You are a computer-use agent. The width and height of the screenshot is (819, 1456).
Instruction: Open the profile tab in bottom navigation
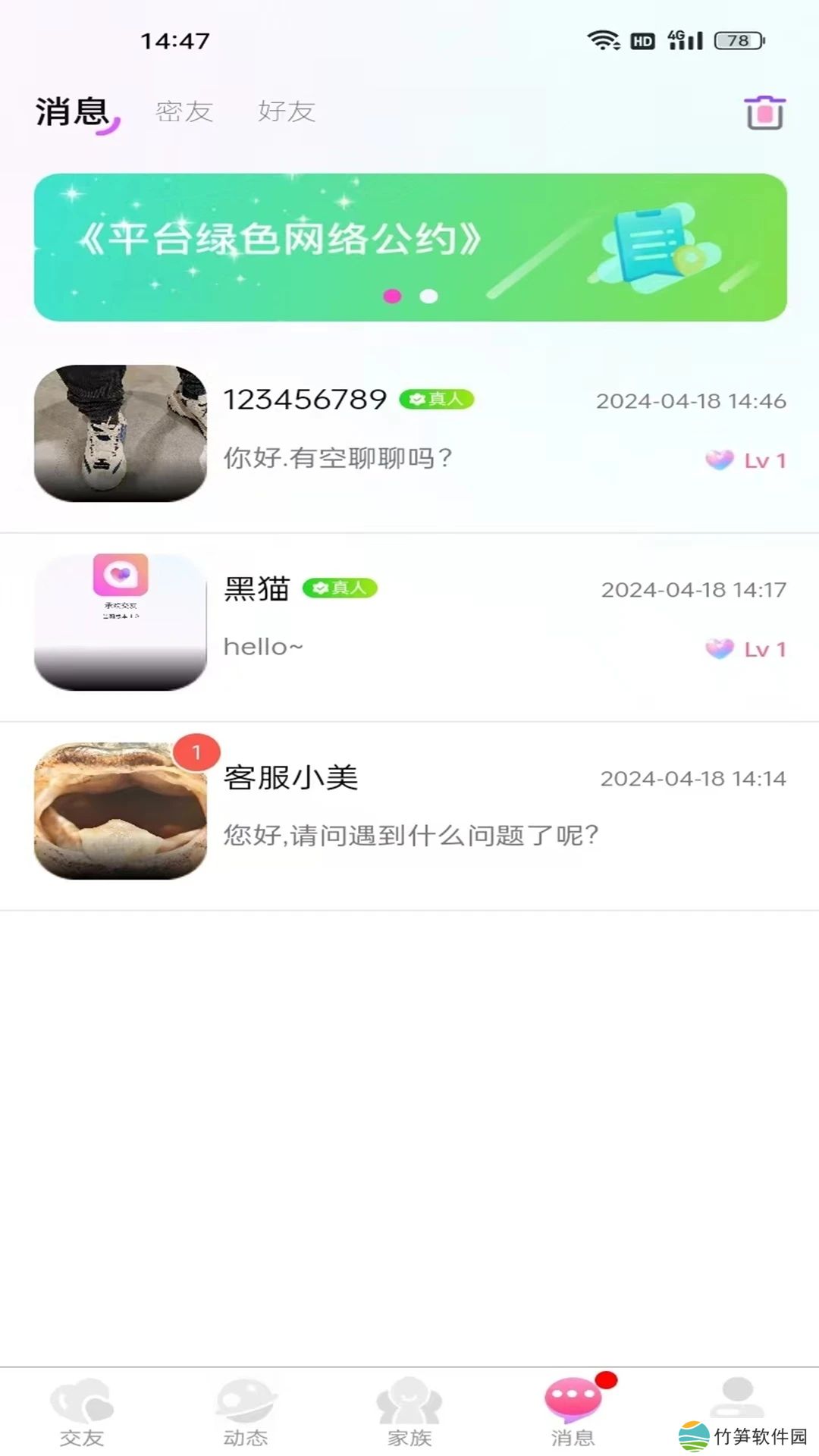pos(737,1400)
